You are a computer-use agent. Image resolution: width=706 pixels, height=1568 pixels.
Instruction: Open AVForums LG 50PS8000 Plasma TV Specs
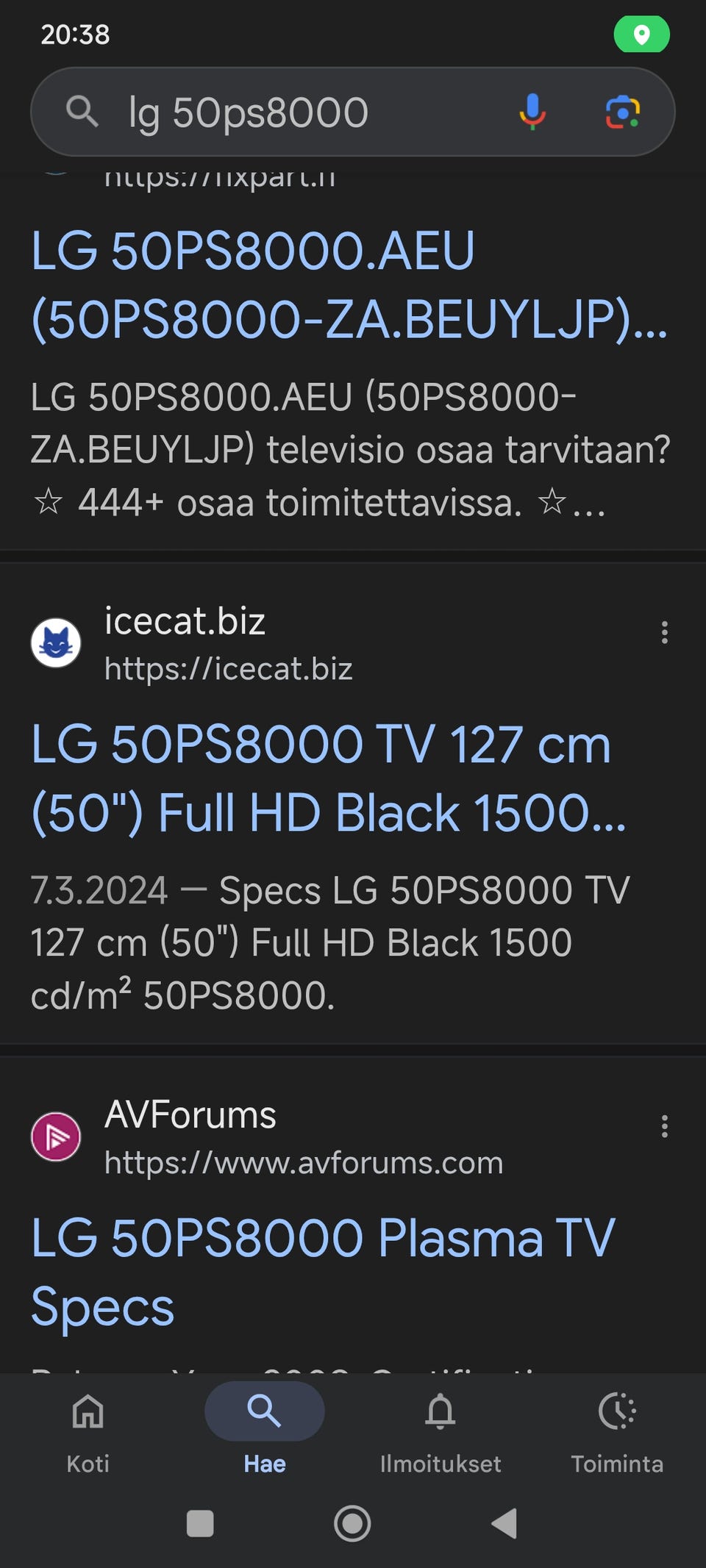coord(323,1272)
